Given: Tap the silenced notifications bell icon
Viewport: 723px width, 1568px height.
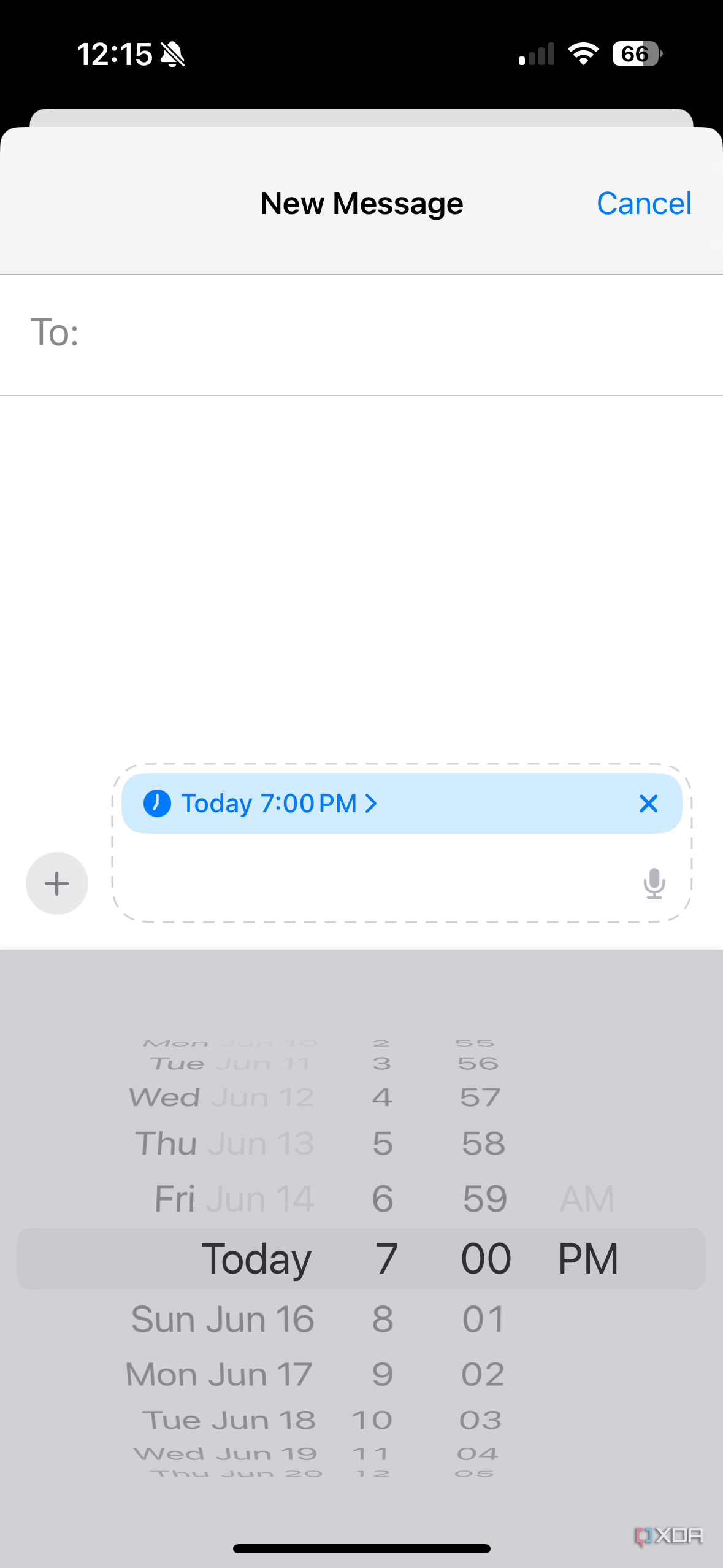Looking at the screenshot, I should tap(174, 53).
